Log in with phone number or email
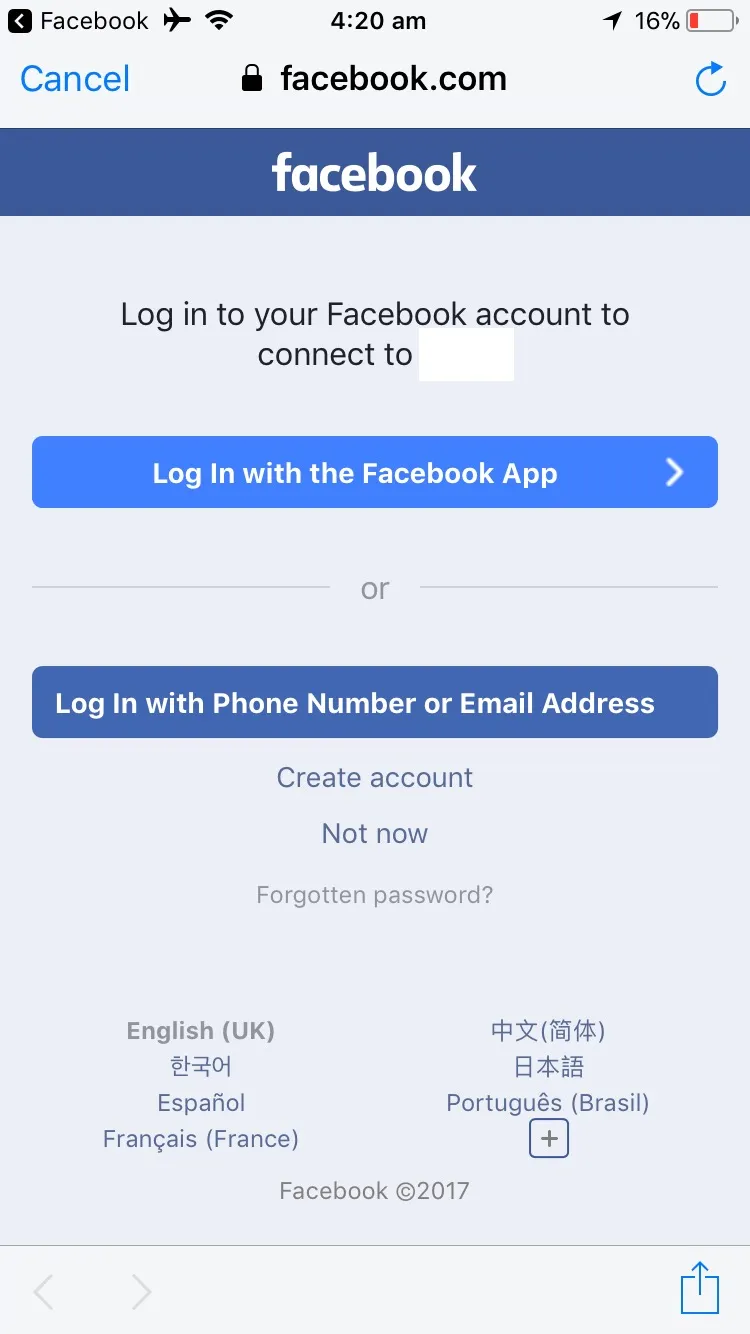Viewport: 750px width, 1334px height. tap(375, 702)
